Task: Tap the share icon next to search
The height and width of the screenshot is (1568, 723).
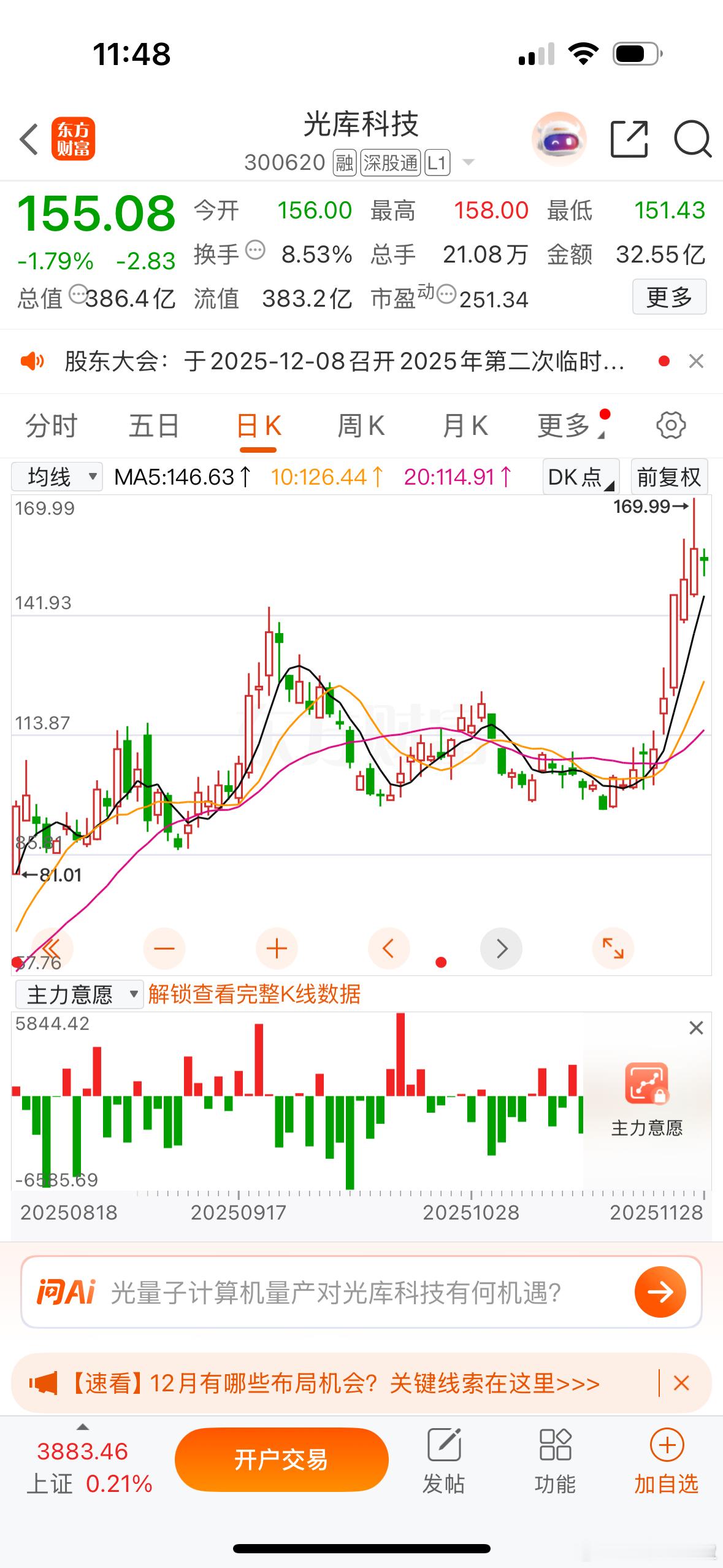Action: (630, 140)
